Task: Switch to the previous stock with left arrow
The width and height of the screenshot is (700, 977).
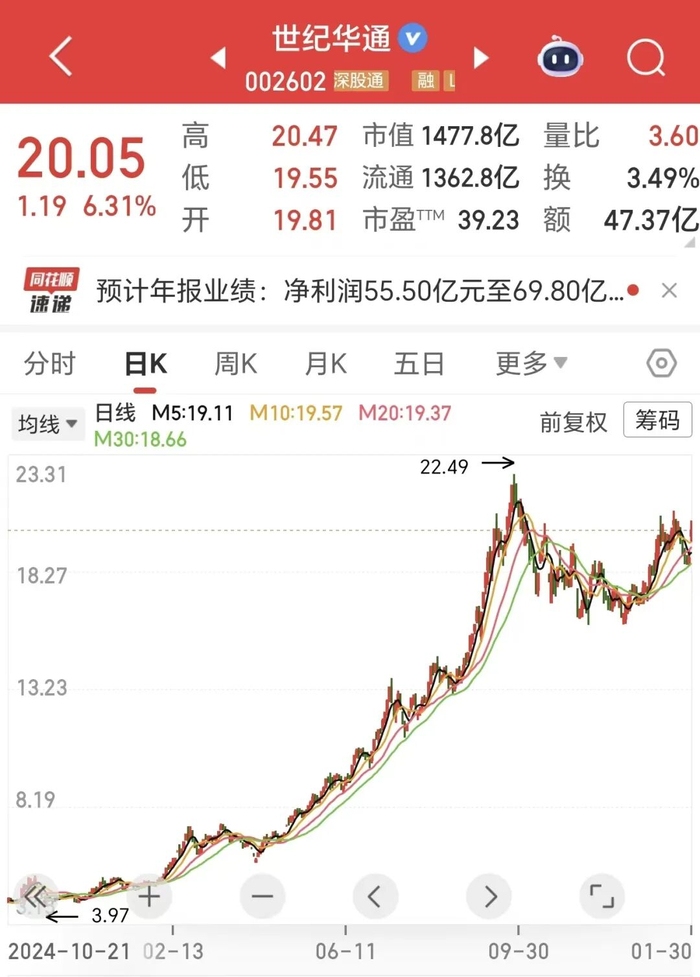Action: tap(219, 58)
